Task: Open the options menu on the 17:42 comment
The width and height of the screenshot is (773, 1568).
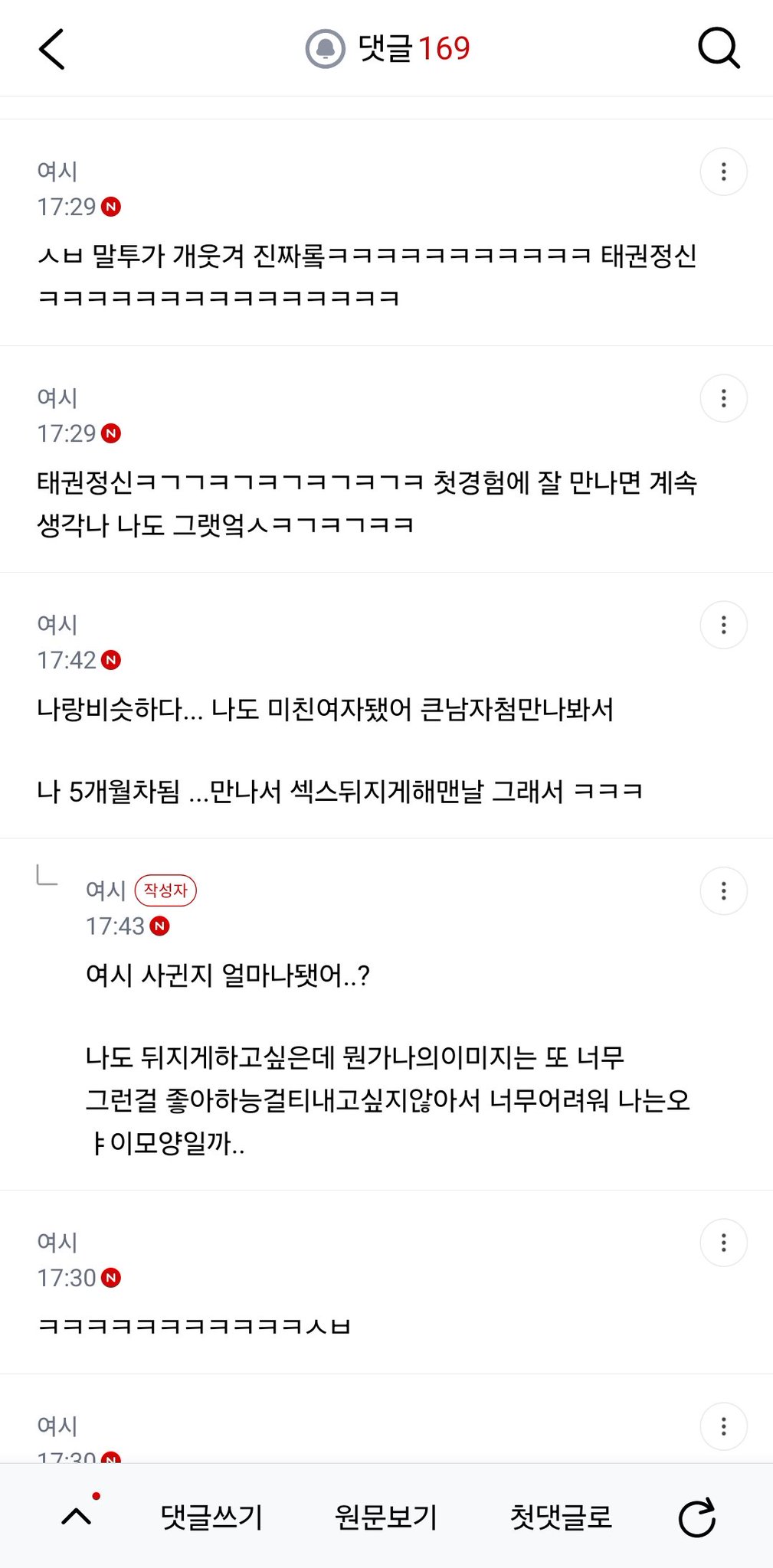Action: pyautogui.click(x=723, y=625)
